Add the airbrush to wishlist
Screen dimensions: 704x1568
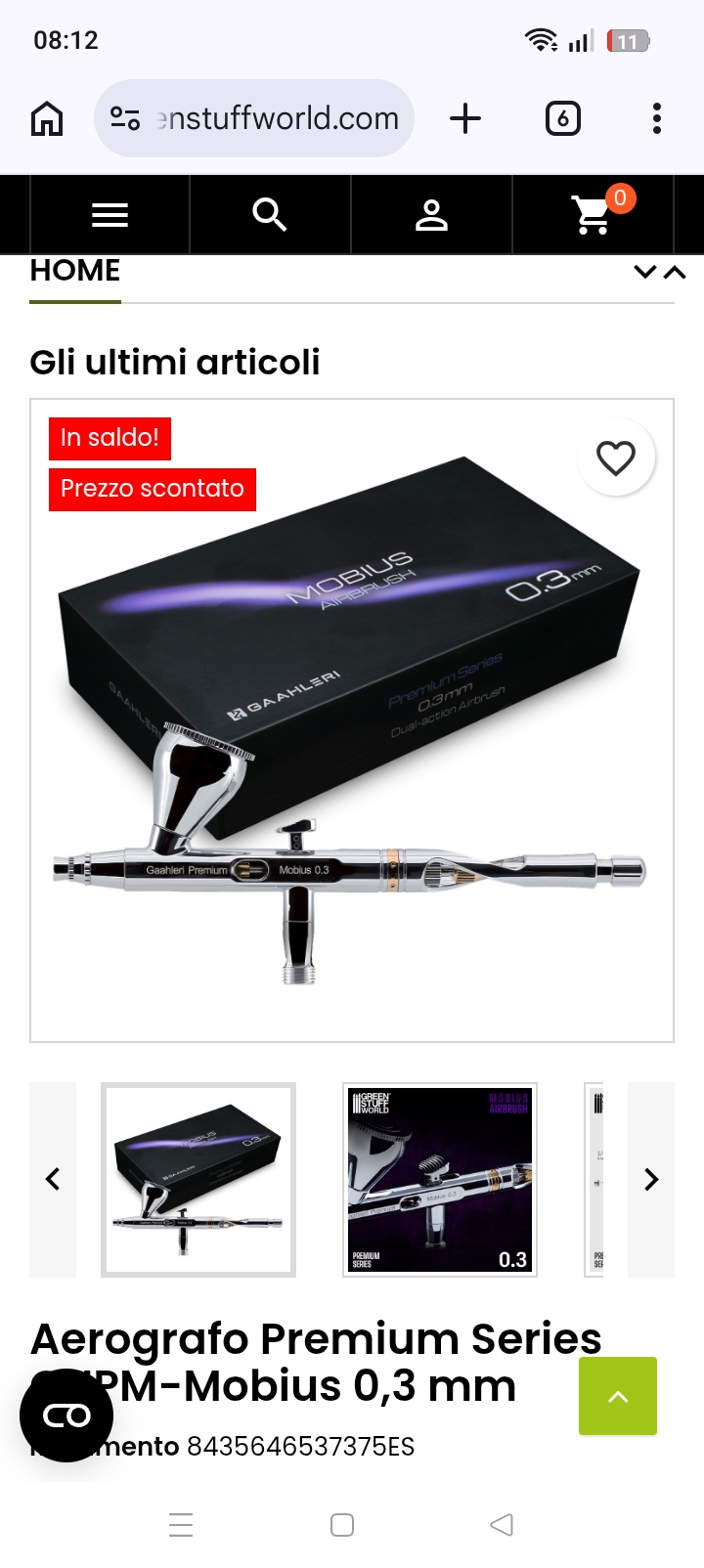(x=616, y=457)
